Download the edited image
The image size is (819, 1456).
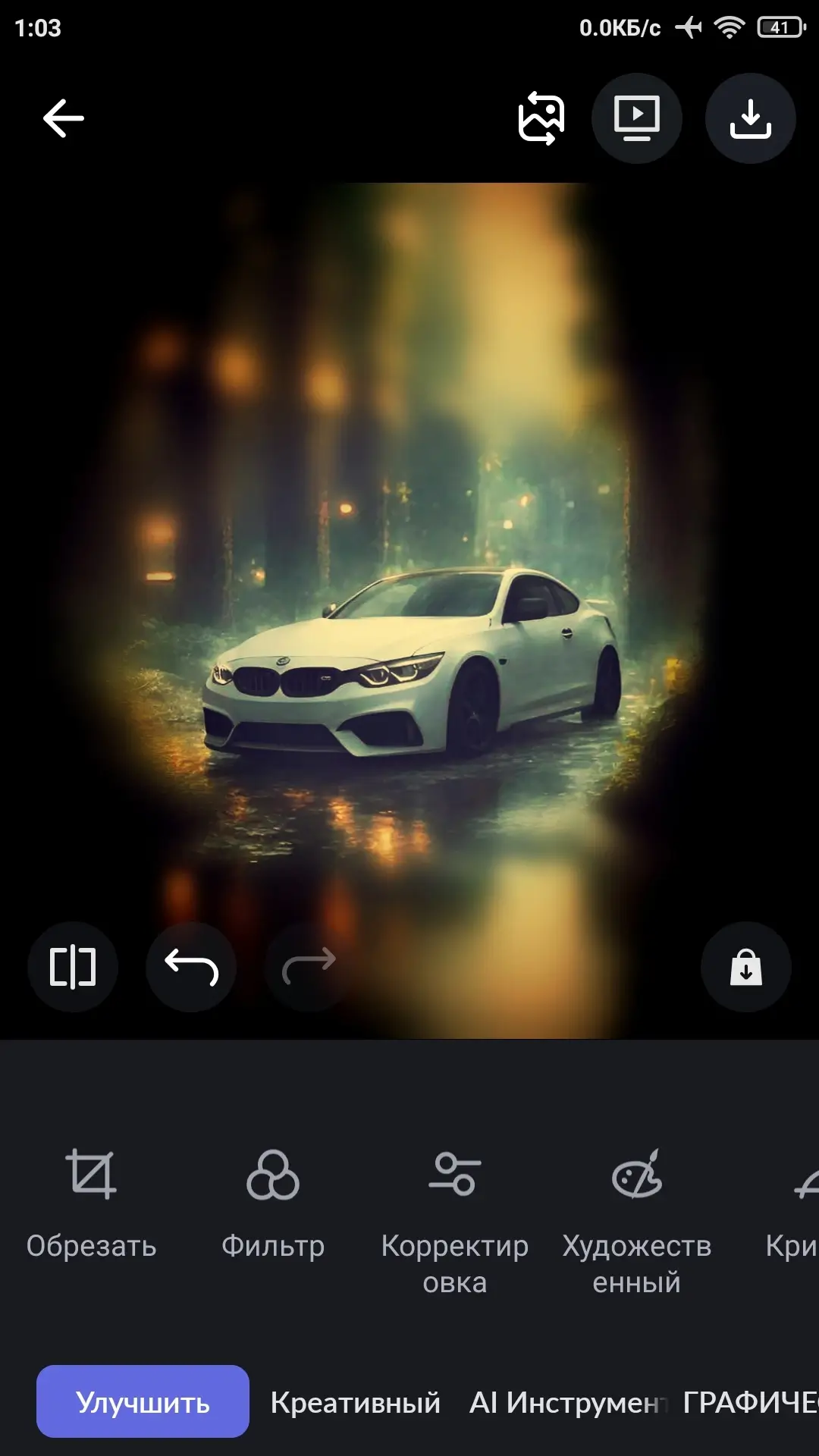point(750,118)
